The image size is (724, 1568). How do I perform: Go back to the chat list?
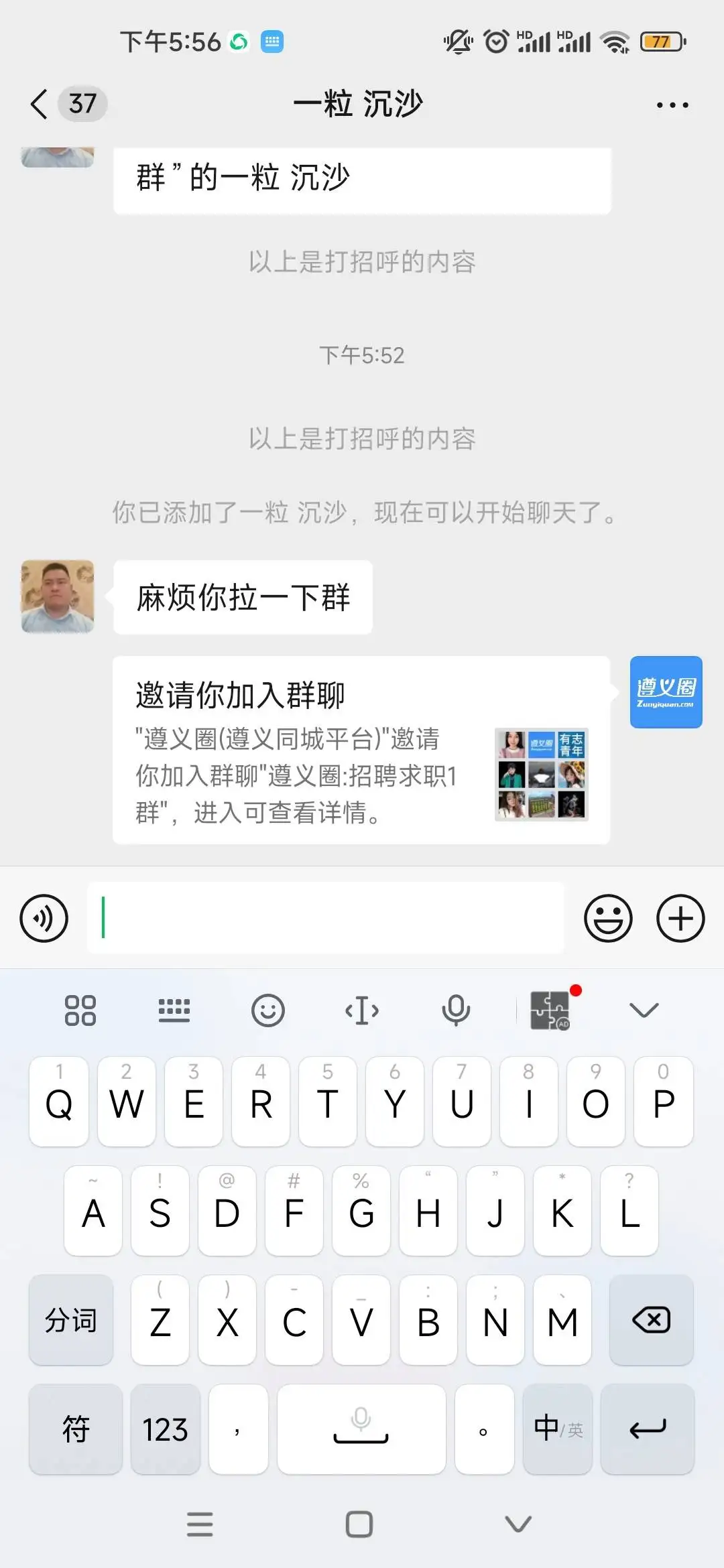(40, 104)
